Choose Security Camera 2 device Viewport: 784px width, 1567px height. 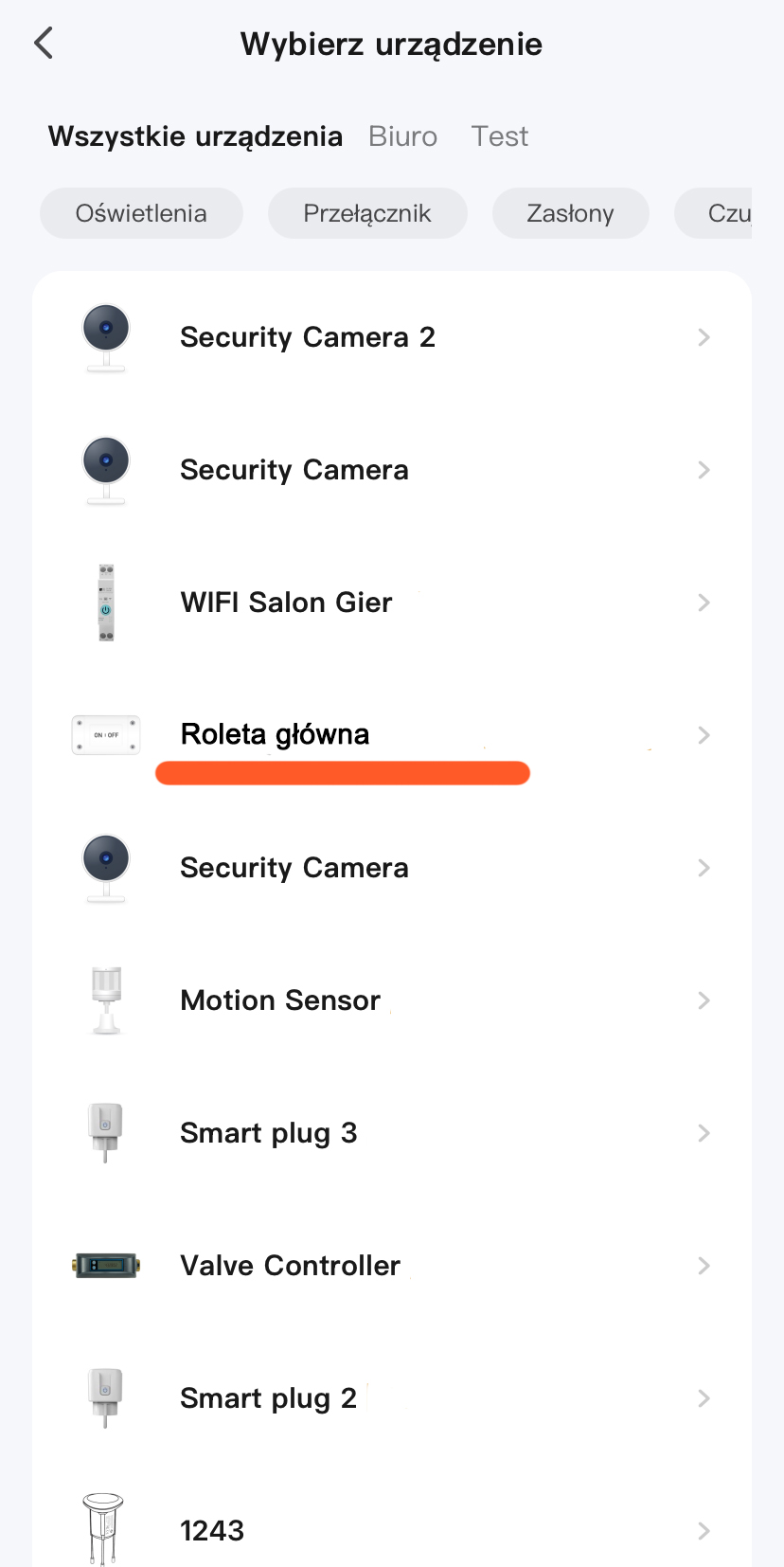pos(391,337)
